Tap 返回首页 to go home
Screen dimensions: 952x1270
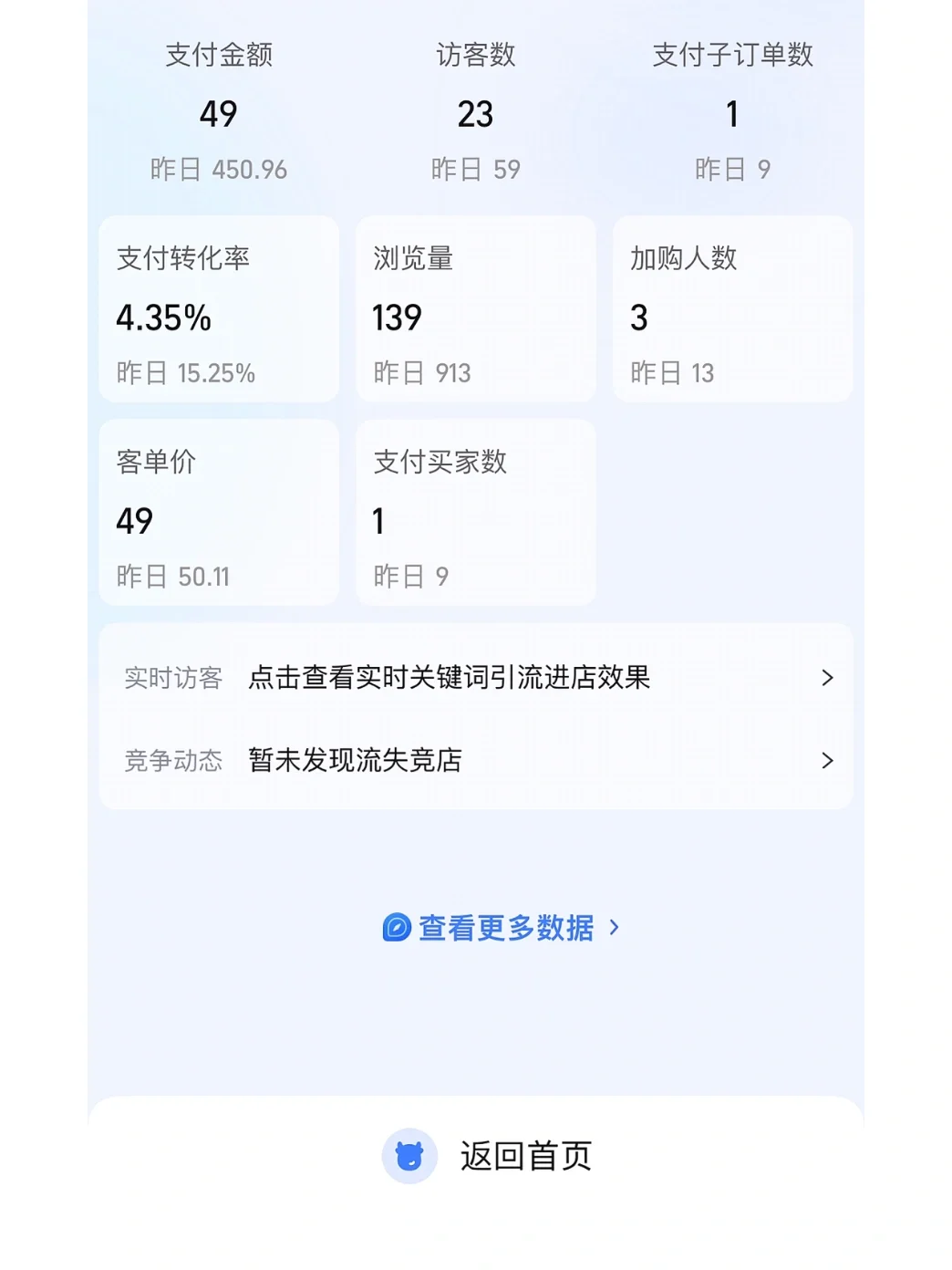[x=524, y=1155]
